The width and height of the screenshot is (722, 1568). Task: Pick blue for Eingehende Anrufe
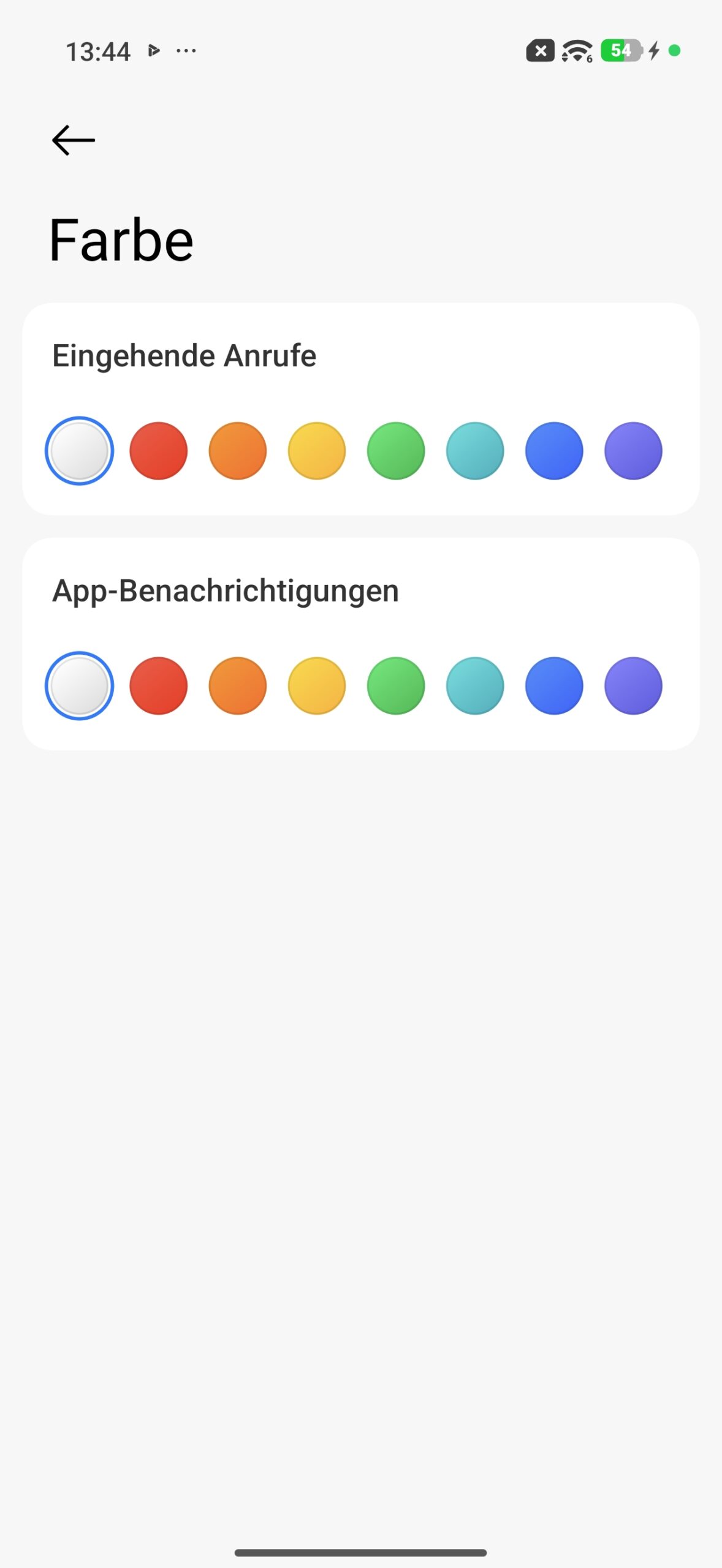[x=554, y=451]
